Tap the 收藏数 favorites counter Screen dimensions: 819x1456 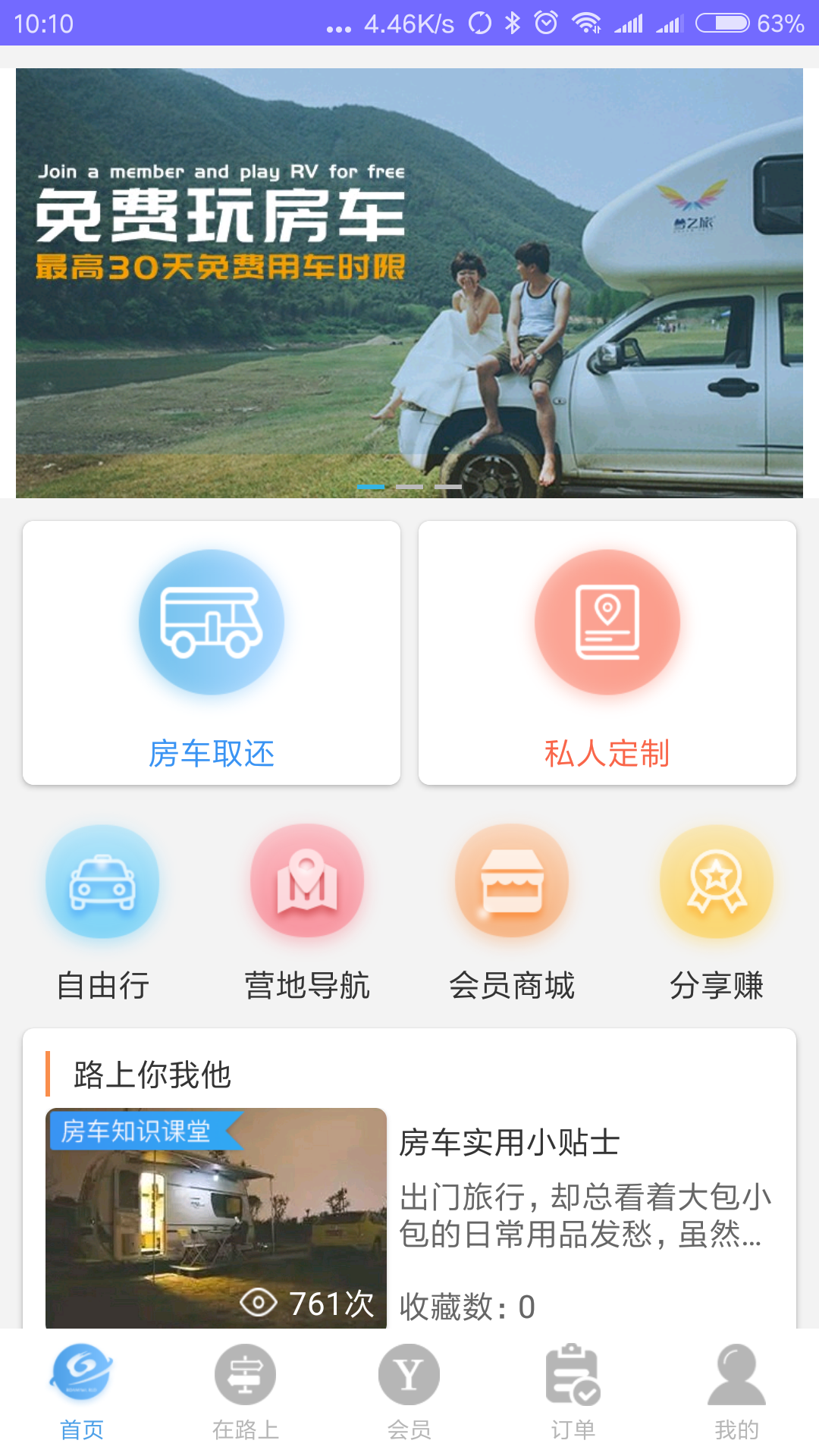tap(468, 1304)
